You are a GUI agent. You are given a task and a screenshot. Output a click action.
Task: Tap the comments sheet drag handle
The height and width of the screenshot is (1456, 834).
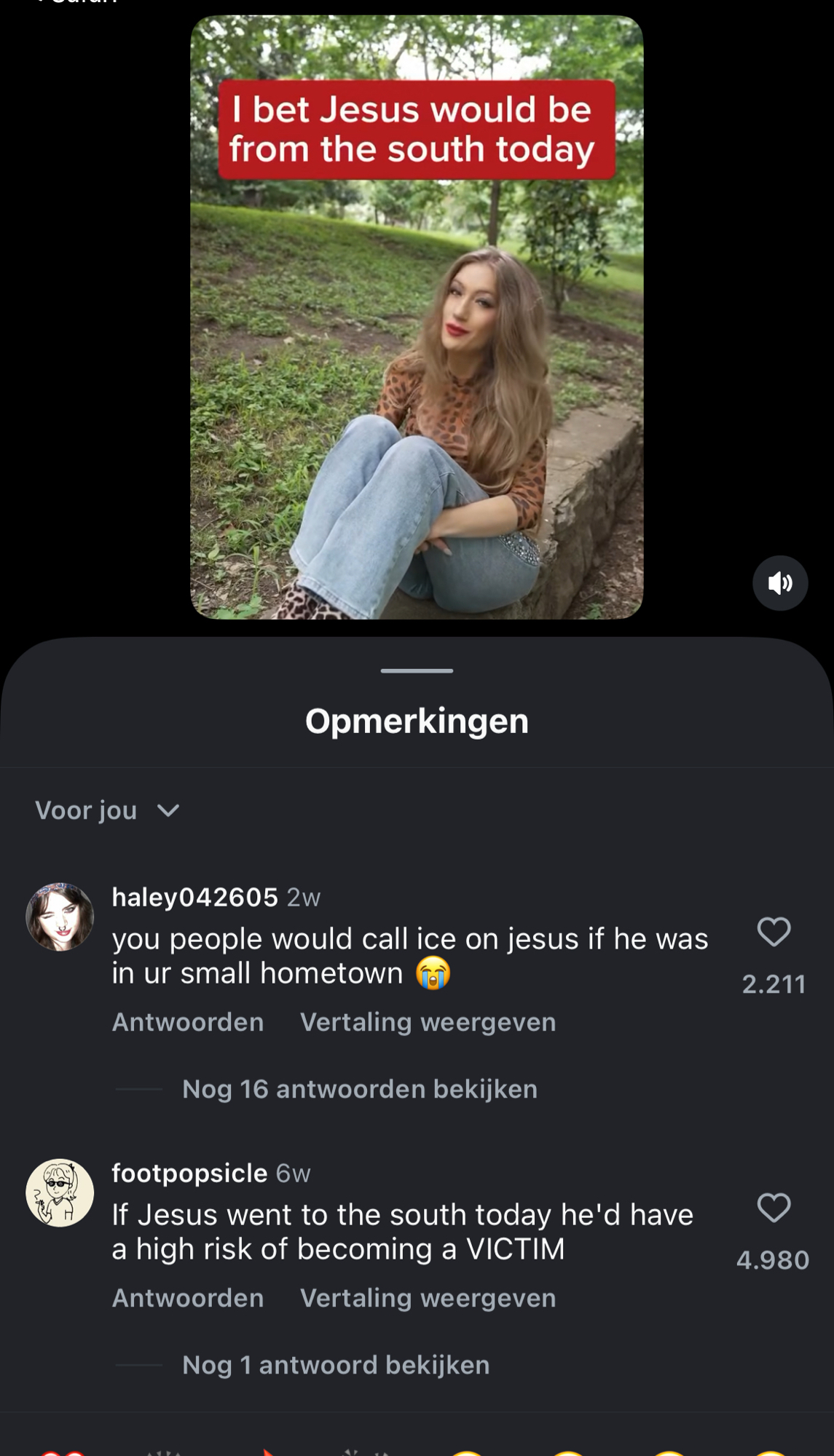coord(417,670)
